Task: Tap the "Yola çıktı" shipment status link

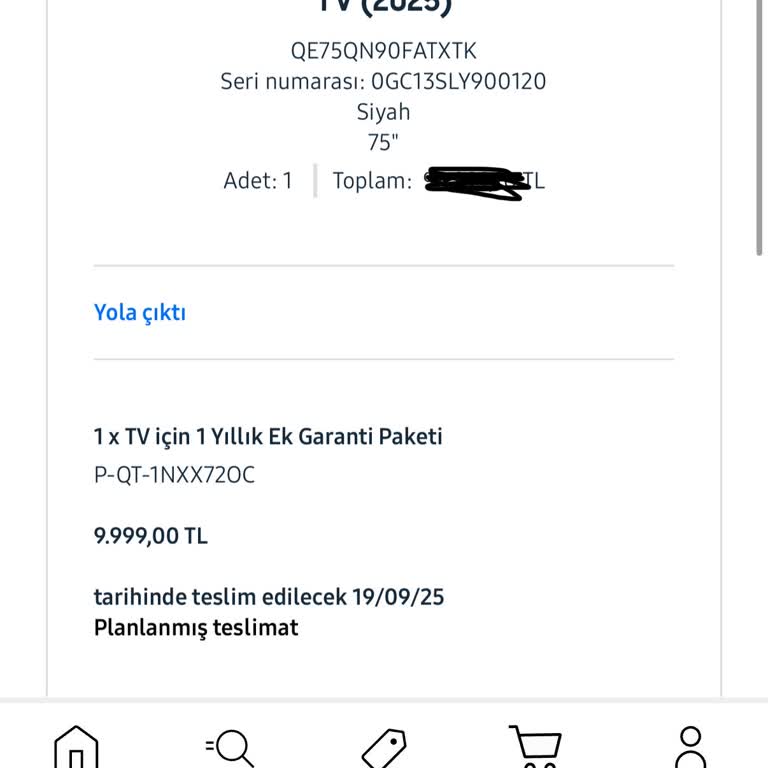Action: (140, 312)
